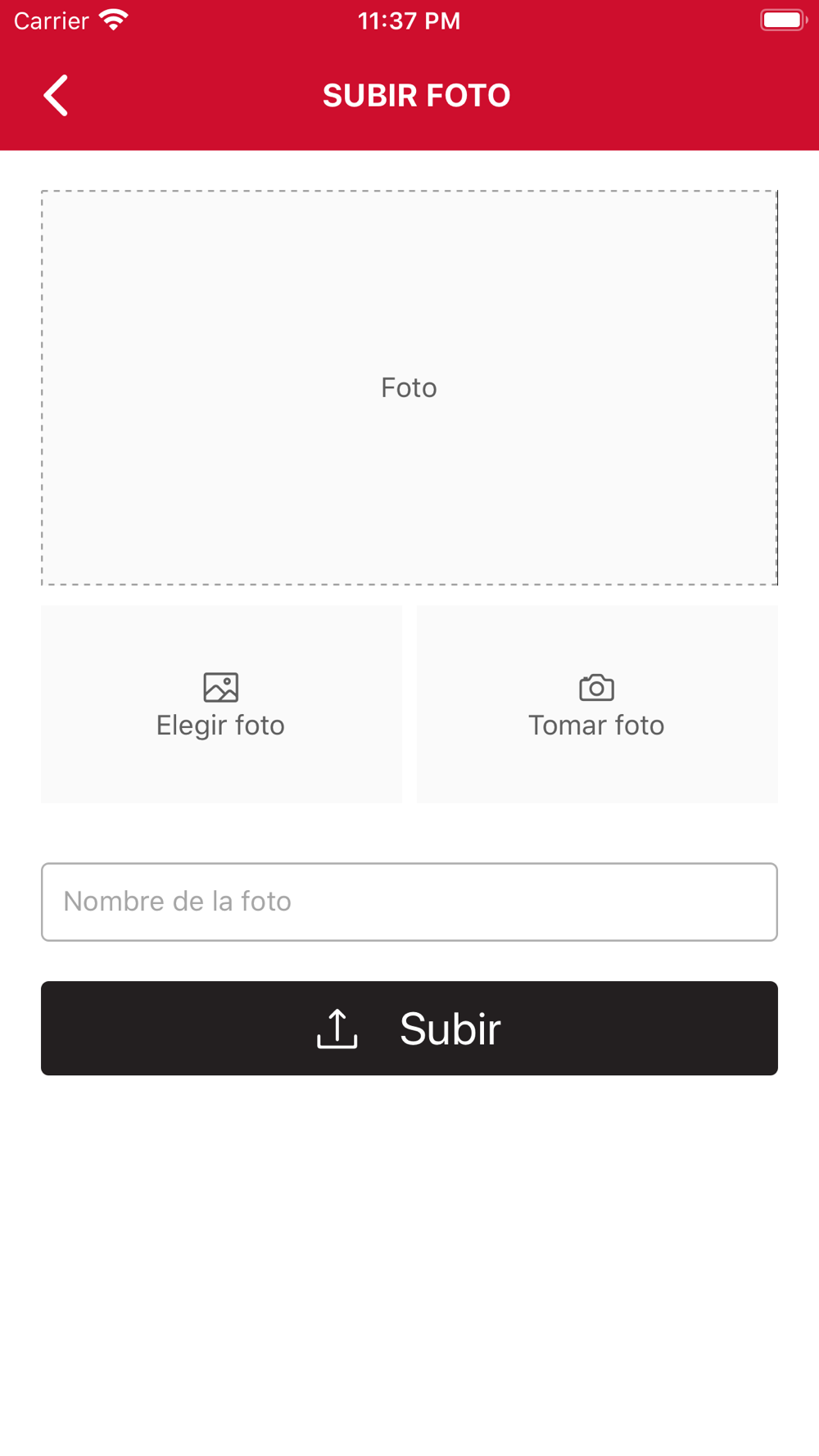Tap the Elegir foto button
819x1456 pixels.
[x=221, y=704]
